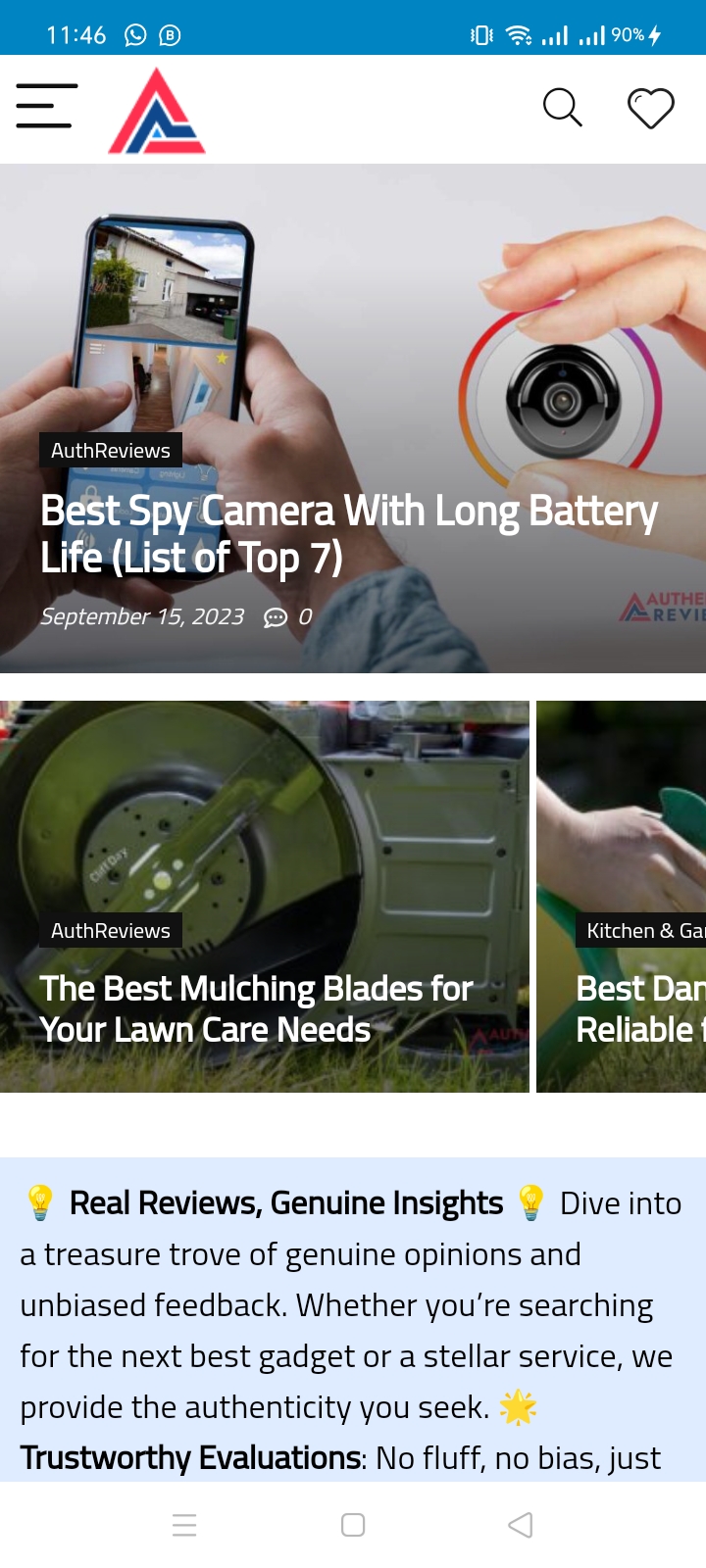
Task: Open the search icon
Action: click(562, 108)
